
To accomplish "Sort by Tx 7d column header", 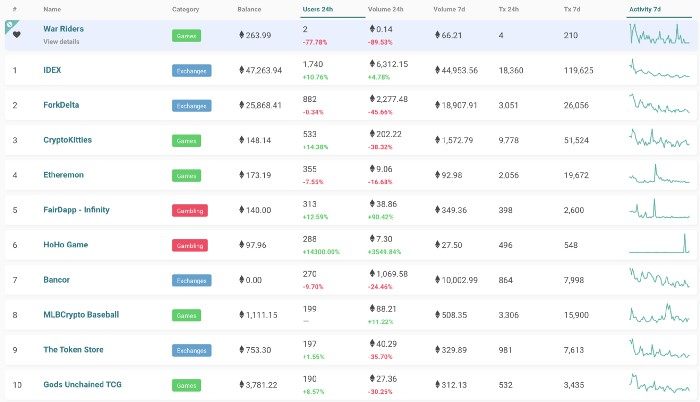I will coord(572,9).
